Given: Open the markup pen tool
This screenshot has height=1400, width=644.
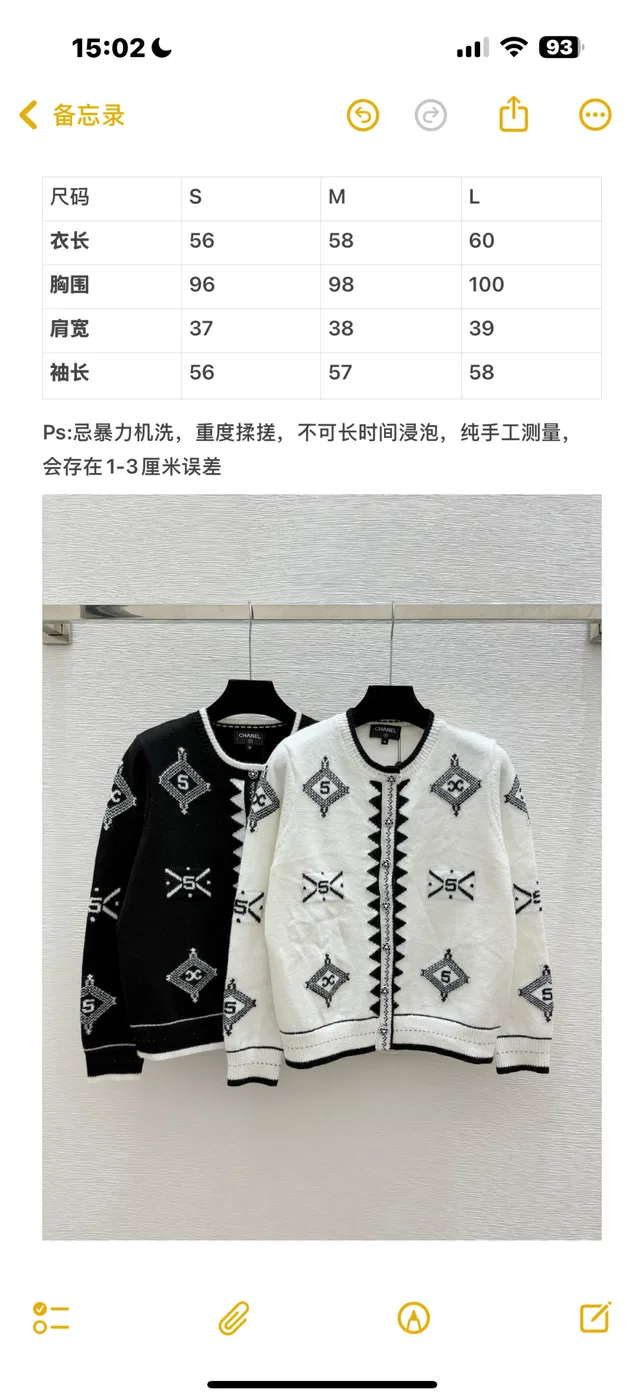Looking at the screenshot, I should click(x=414, y=1318).
